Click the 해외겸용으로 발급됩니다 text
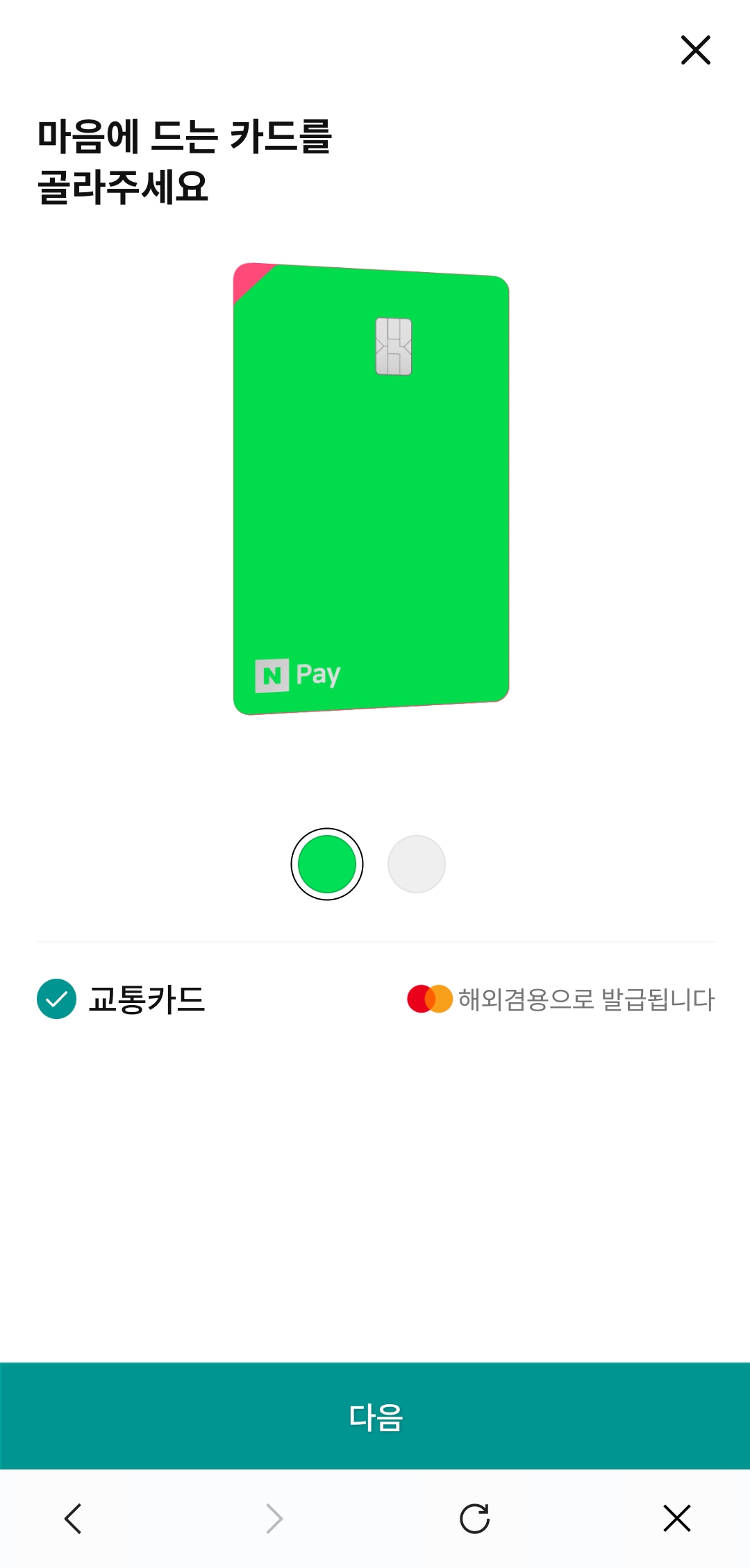The image size is (750, 1568). (x=585, y=999)
